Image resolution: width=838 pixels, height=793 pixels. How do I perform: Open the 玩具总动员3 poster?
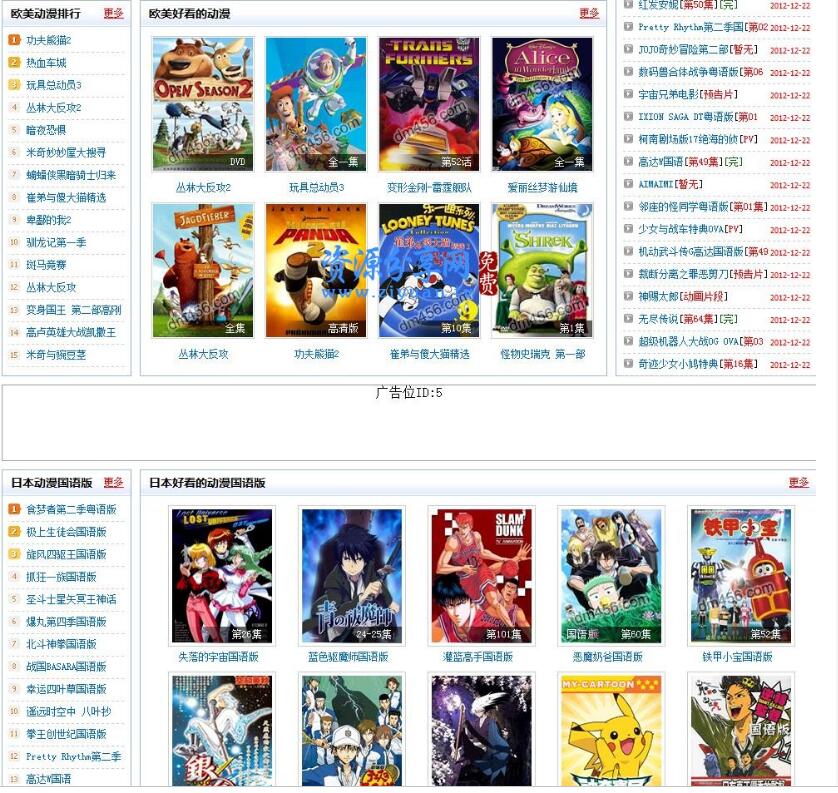tap(316, 104)
